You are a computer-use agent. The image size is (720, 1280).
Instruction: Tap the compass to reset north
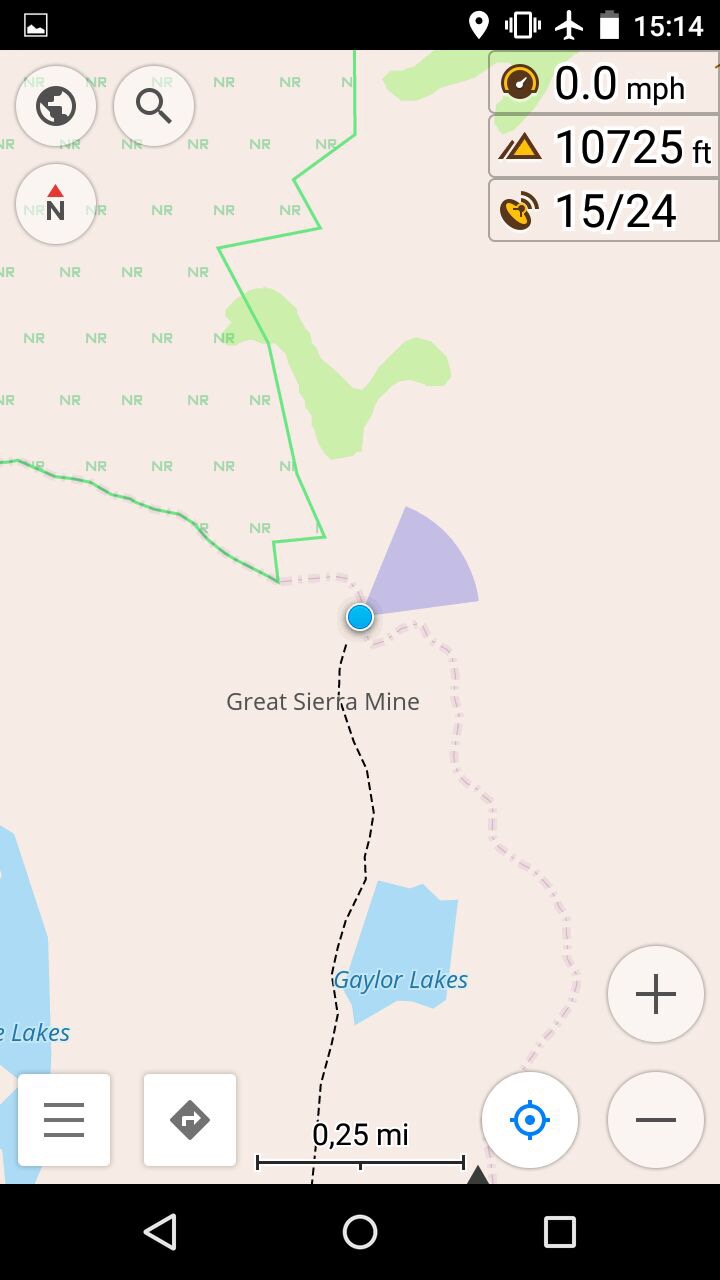[x=56, y=204]
